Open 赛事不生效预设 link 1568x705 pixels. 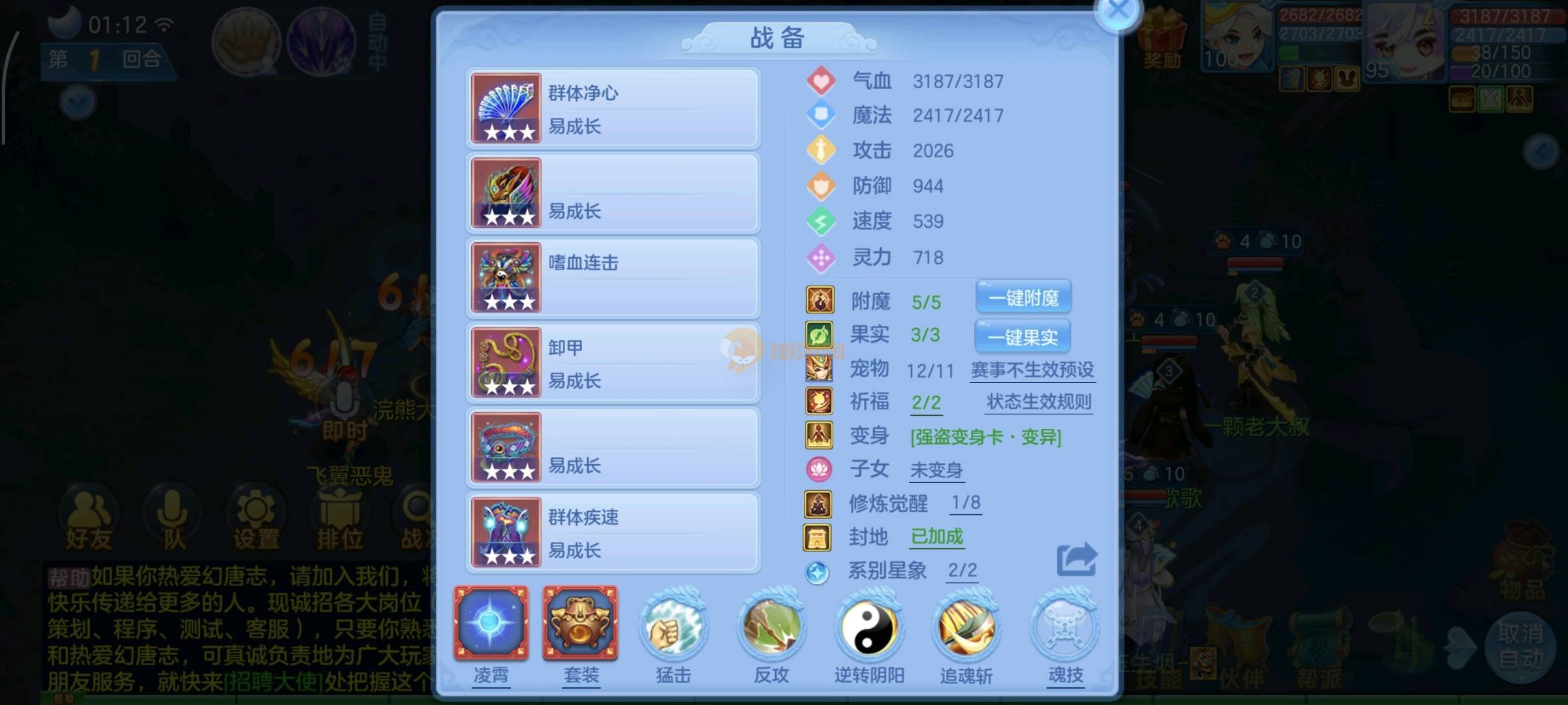pos(1032,370)
